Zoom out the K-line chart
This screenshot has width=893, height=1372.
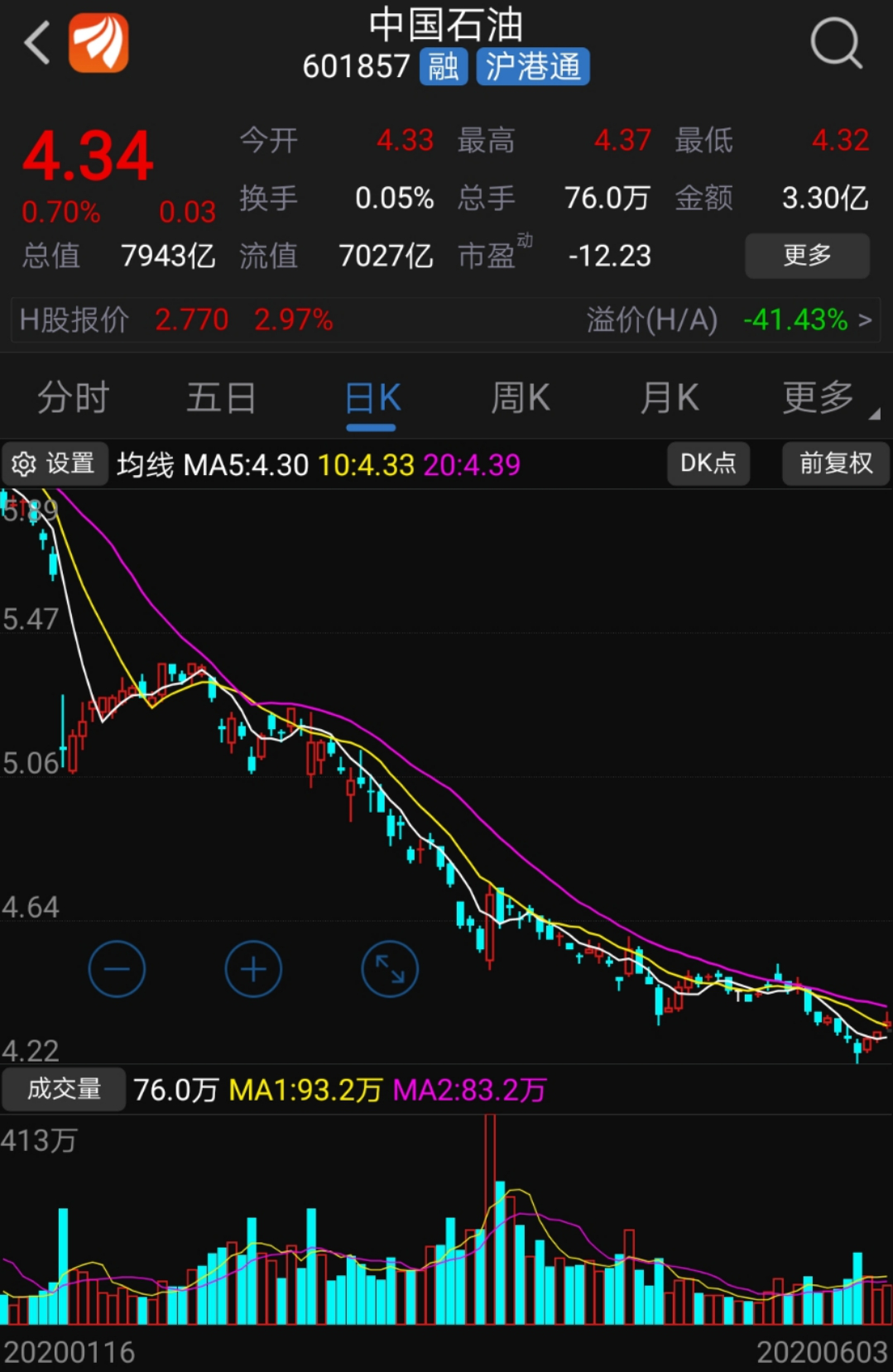click(x=117, y=969)
